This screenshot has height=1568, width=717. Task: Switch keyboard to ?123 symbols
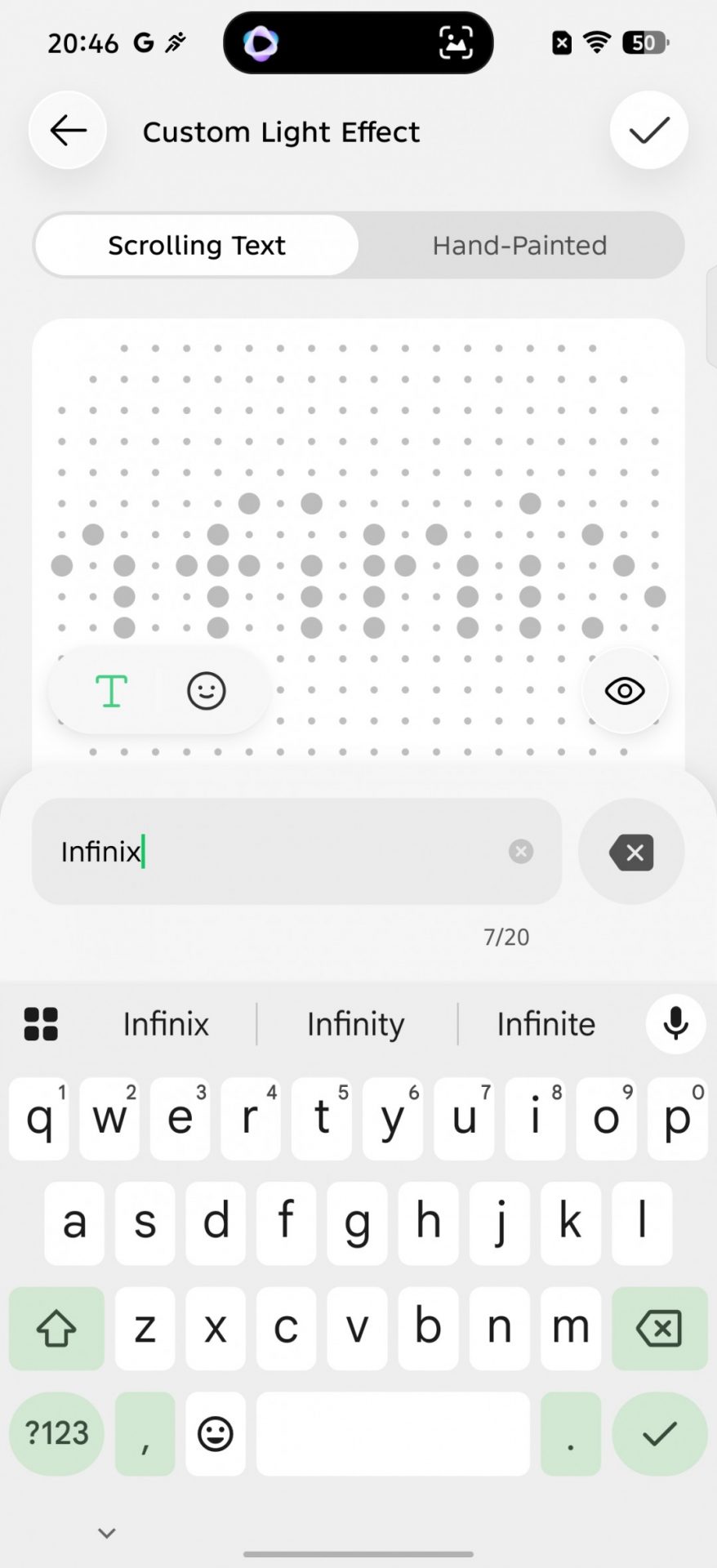56,1433
